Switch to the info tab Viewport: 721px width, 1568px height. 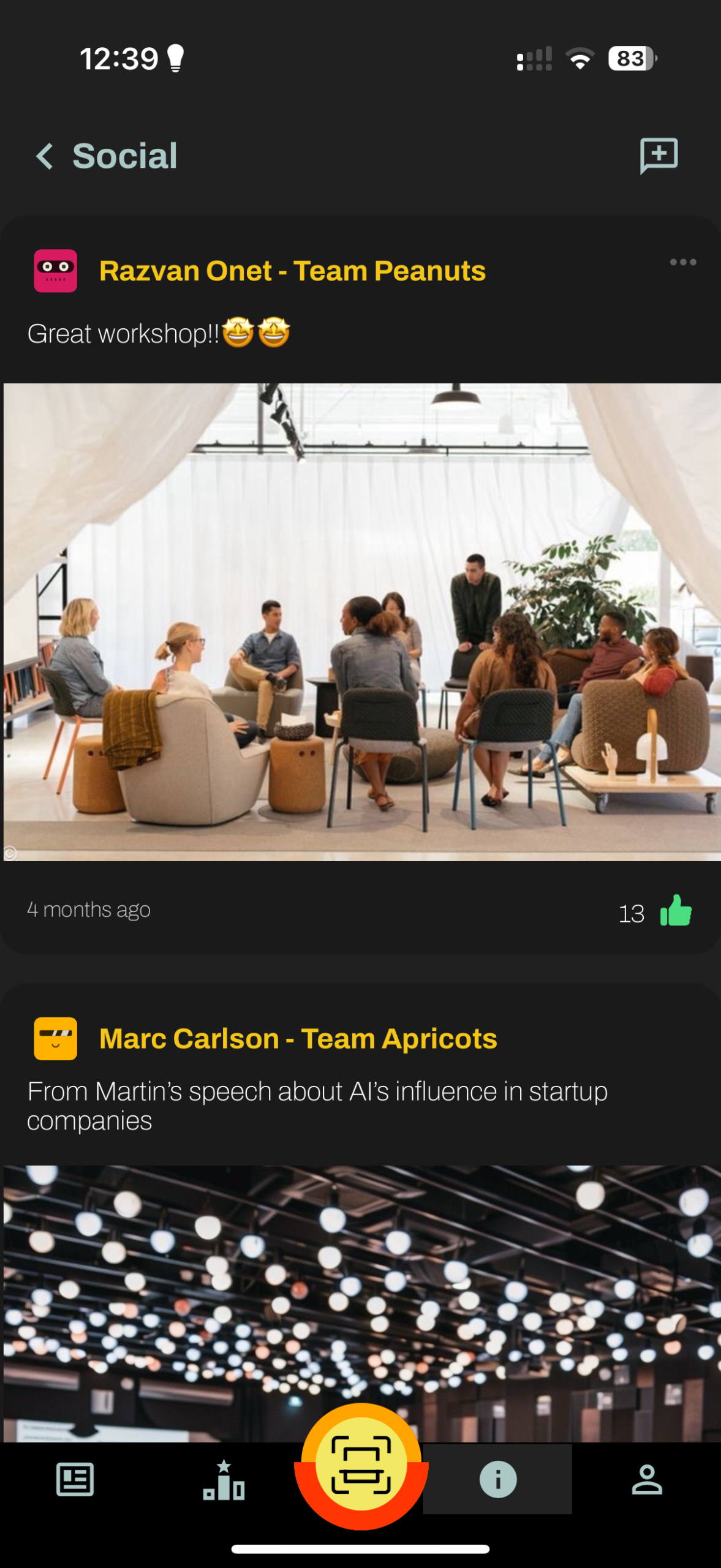tap(497, 1480)
